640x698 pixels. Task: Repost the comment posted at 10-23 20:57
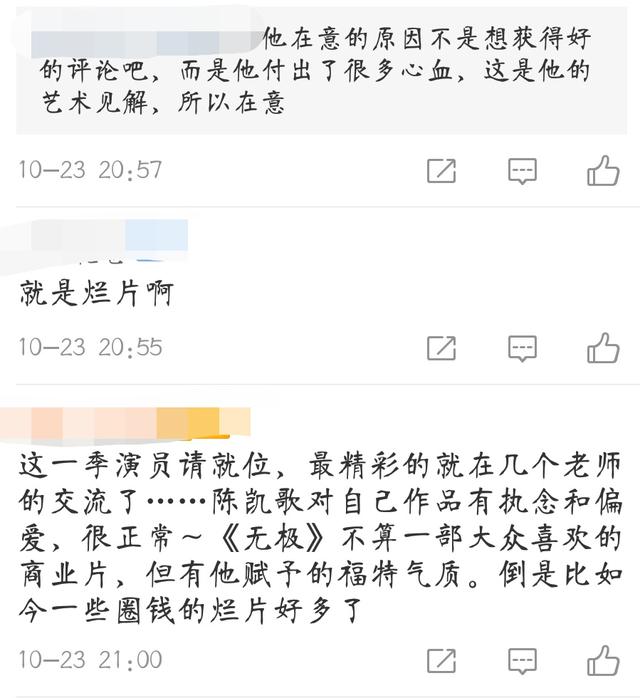coord(442,171)
